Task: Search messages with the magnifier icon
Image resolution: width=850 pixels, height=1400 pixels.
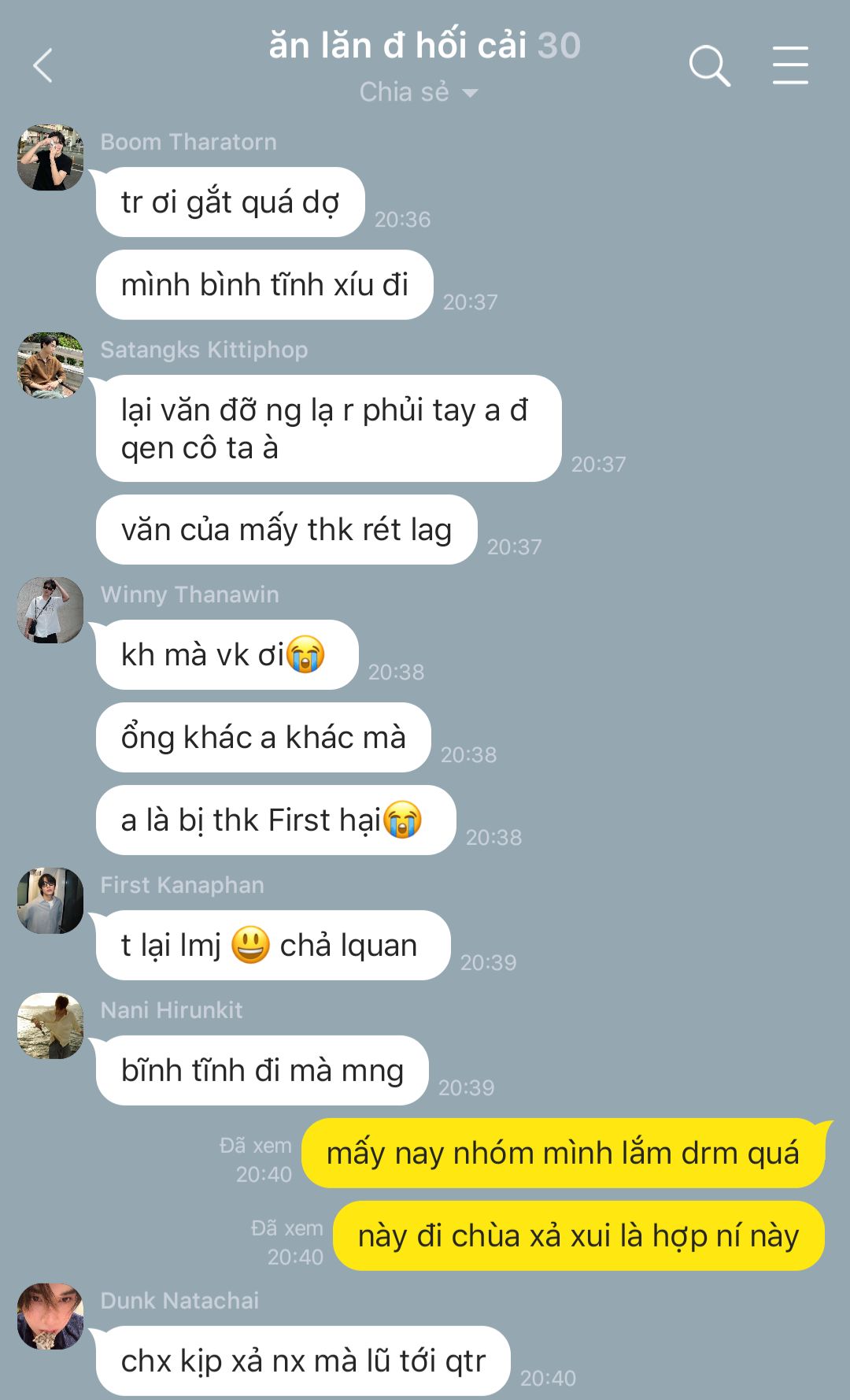Action: click(710, 65)
